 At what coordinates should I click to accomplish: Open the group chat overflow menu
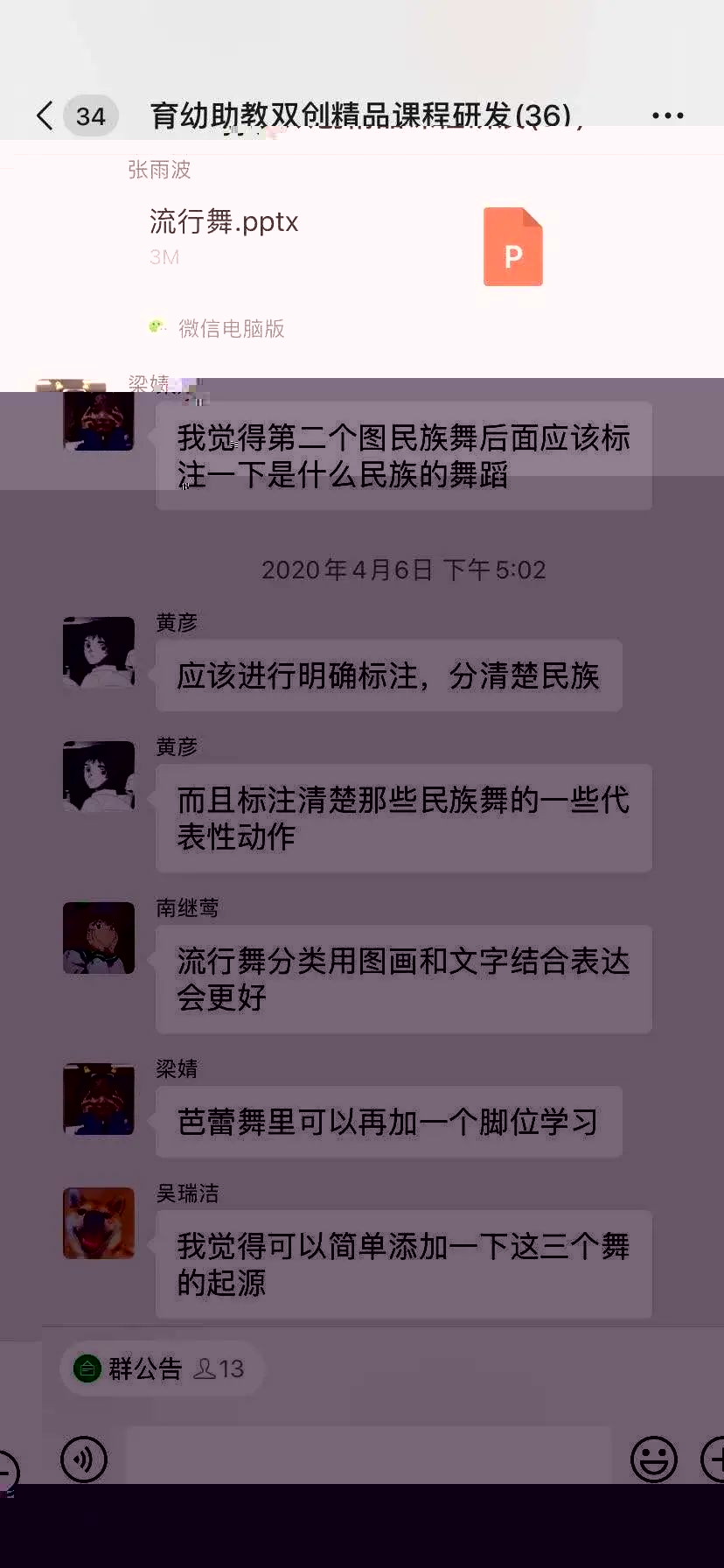coord(667,115)
